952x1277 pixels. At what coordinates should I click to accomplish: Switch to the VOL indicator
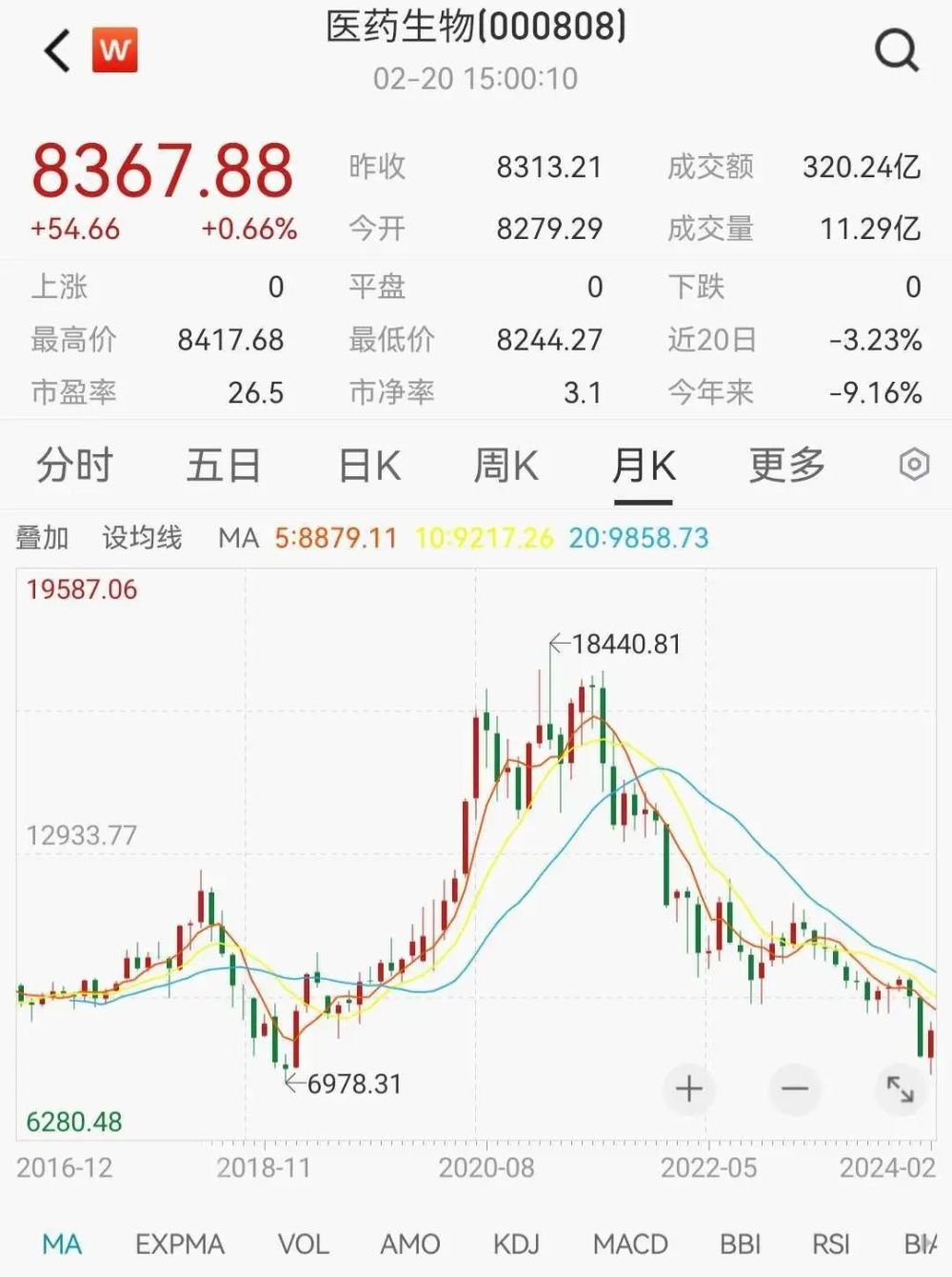tap(303, 1244)
